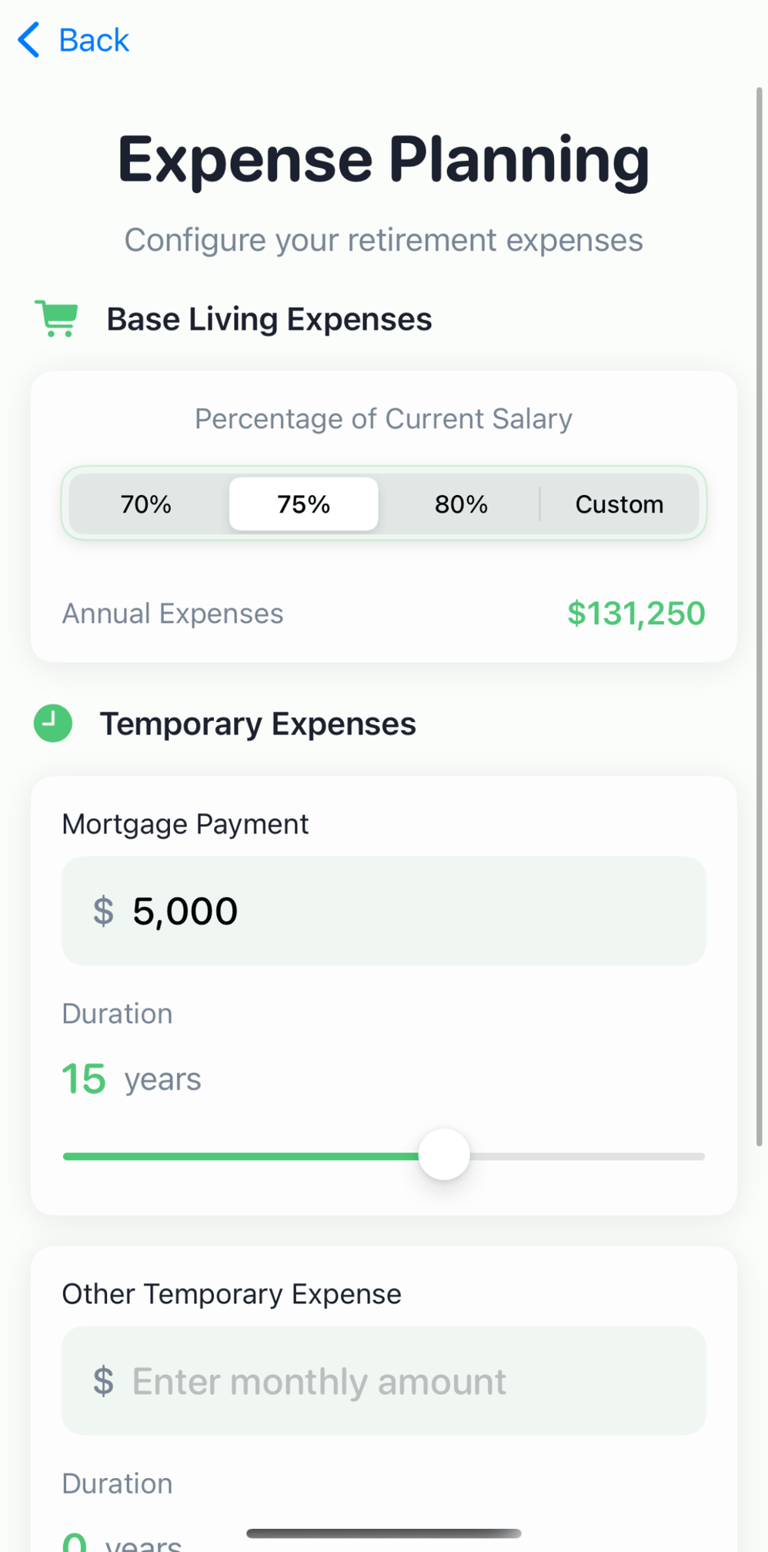Switch to the Custom percentage option
The width and height of the screenshot is (768, 1552).
tap(619, 504)
